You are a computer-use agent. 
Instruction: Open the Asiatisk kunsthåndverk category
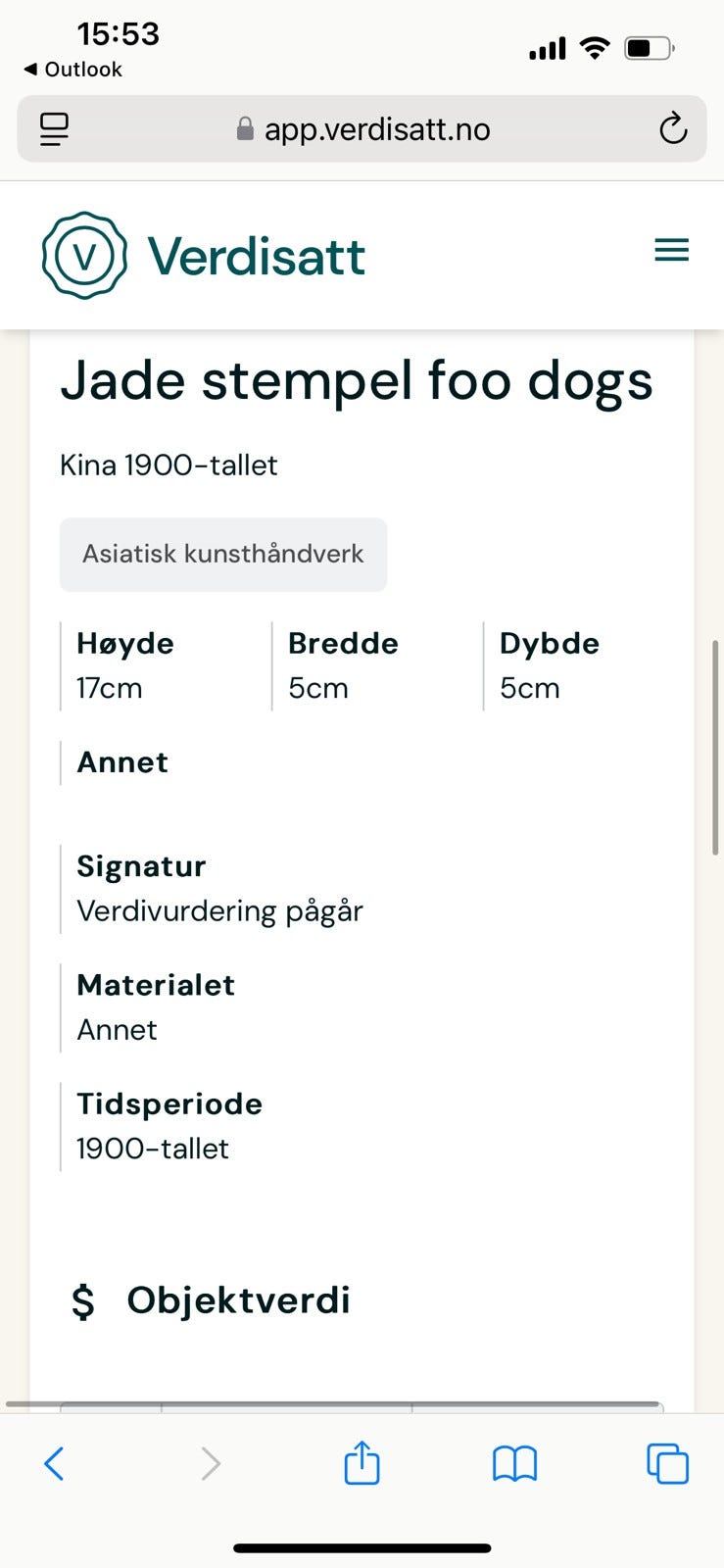click(222, 555)
